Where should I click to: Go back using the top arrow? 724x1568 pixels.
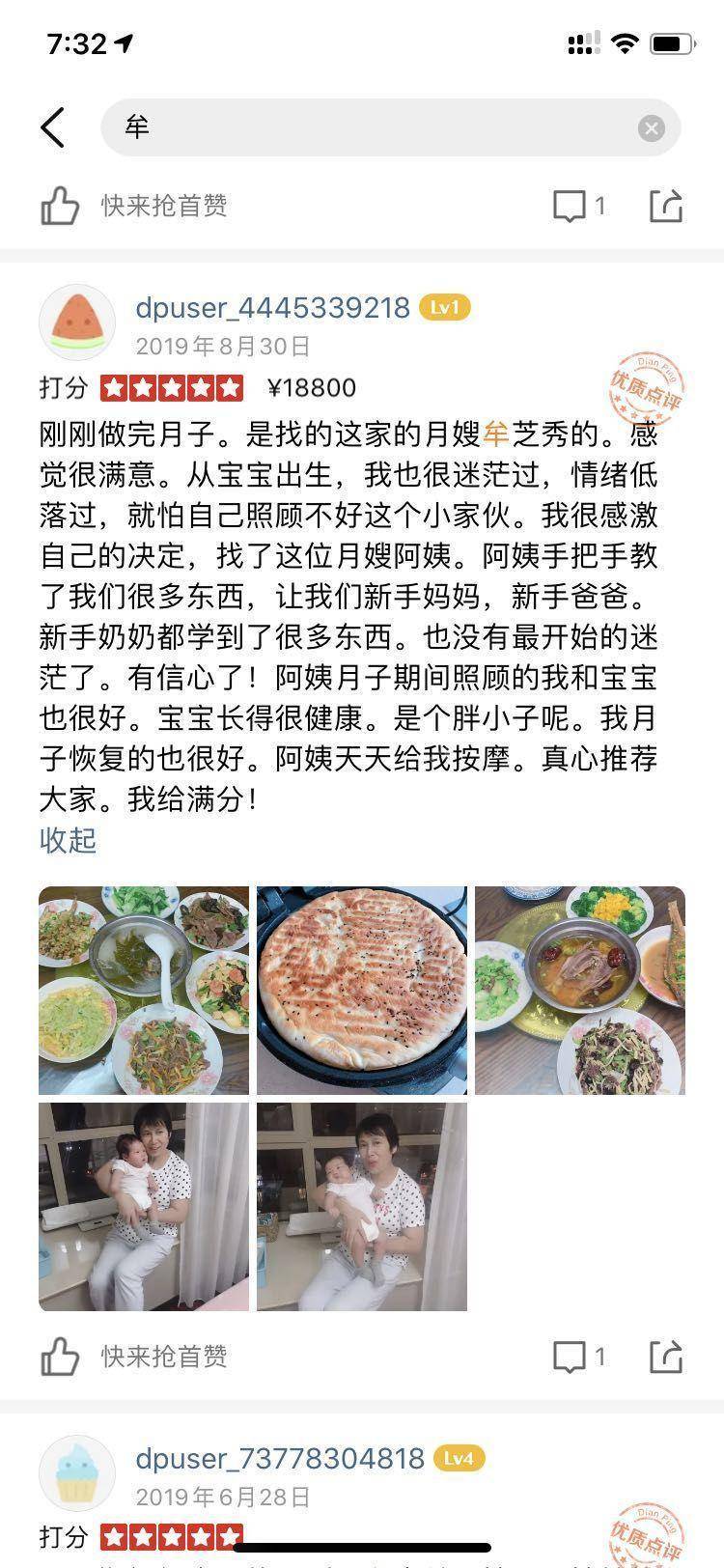tap(54, 127)
